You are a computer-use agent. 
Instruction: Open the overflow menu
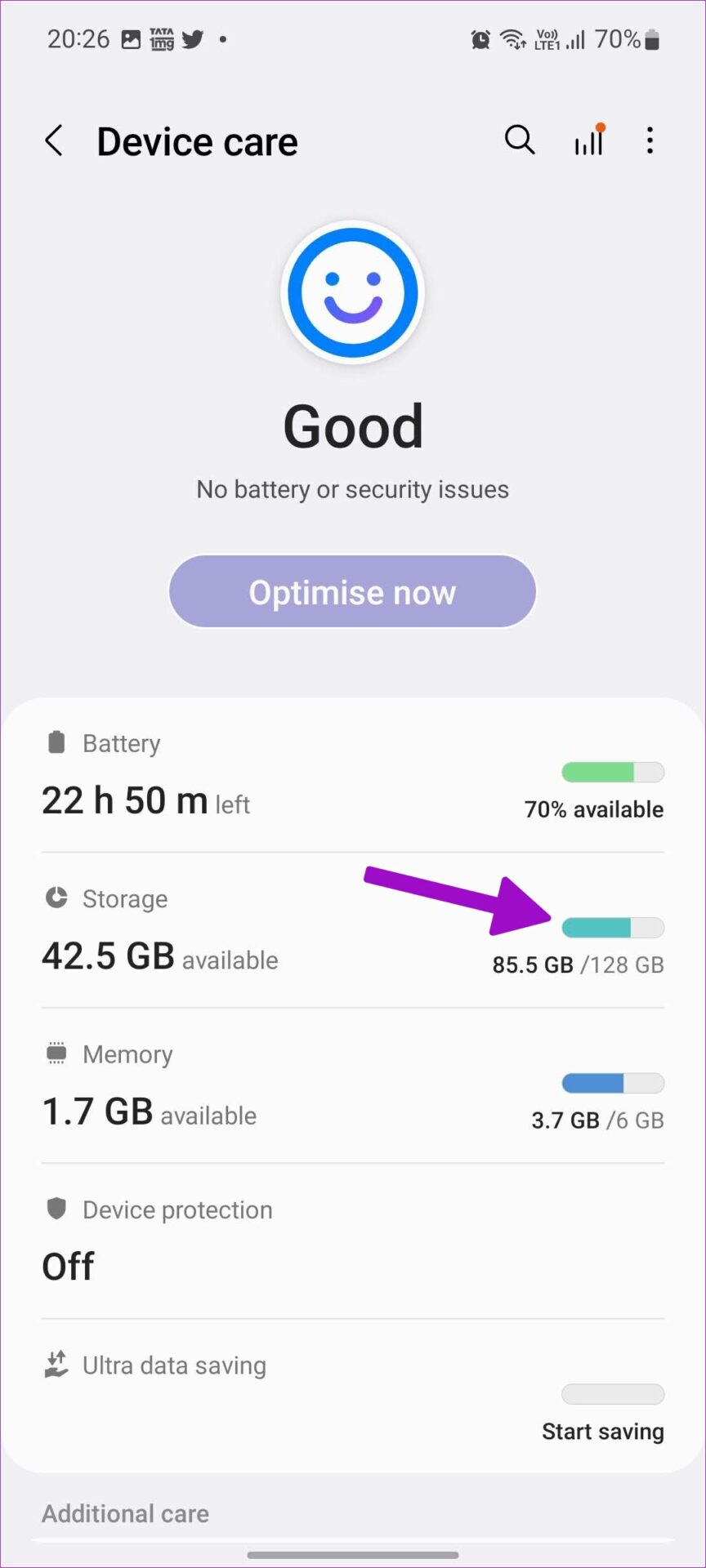(650, 140)
